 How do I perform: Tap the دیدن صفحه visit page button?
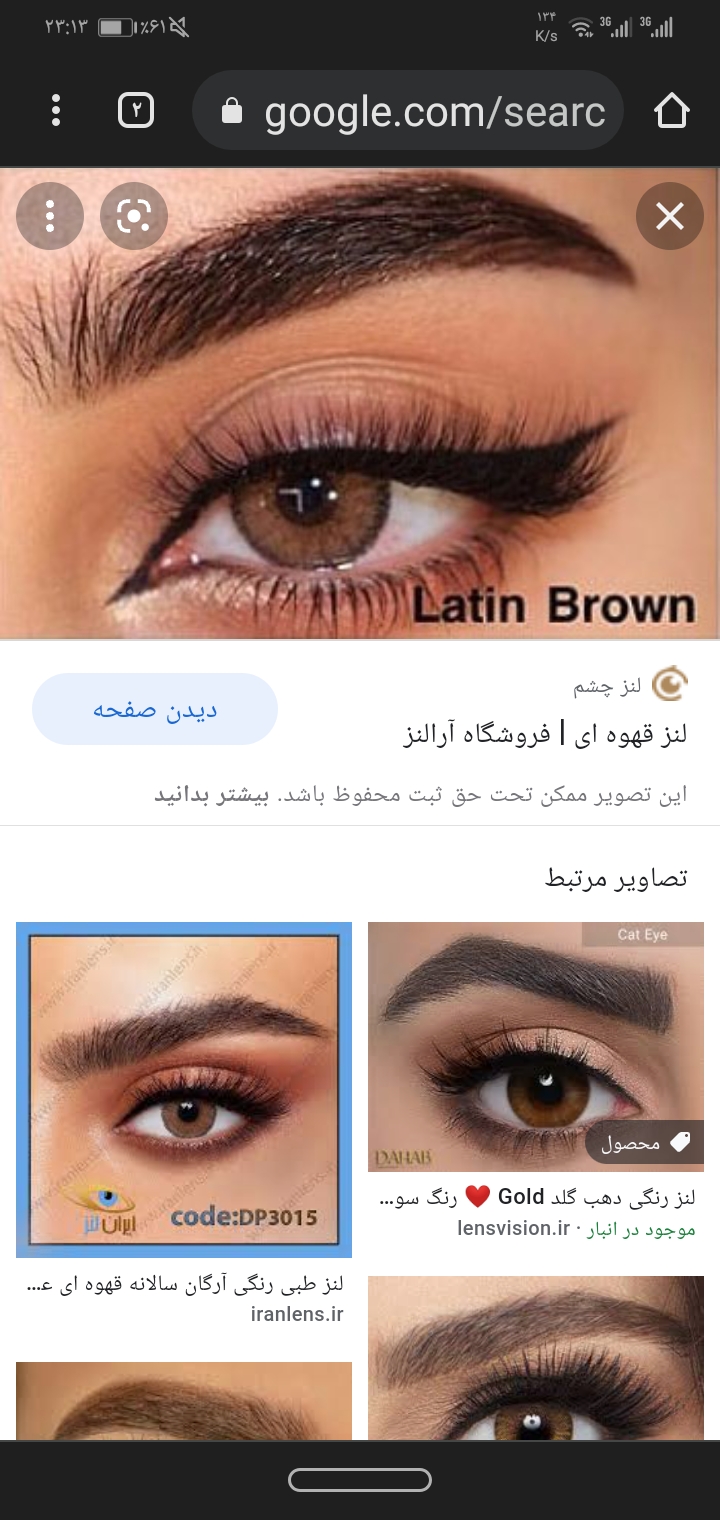(x=155, y=709)
